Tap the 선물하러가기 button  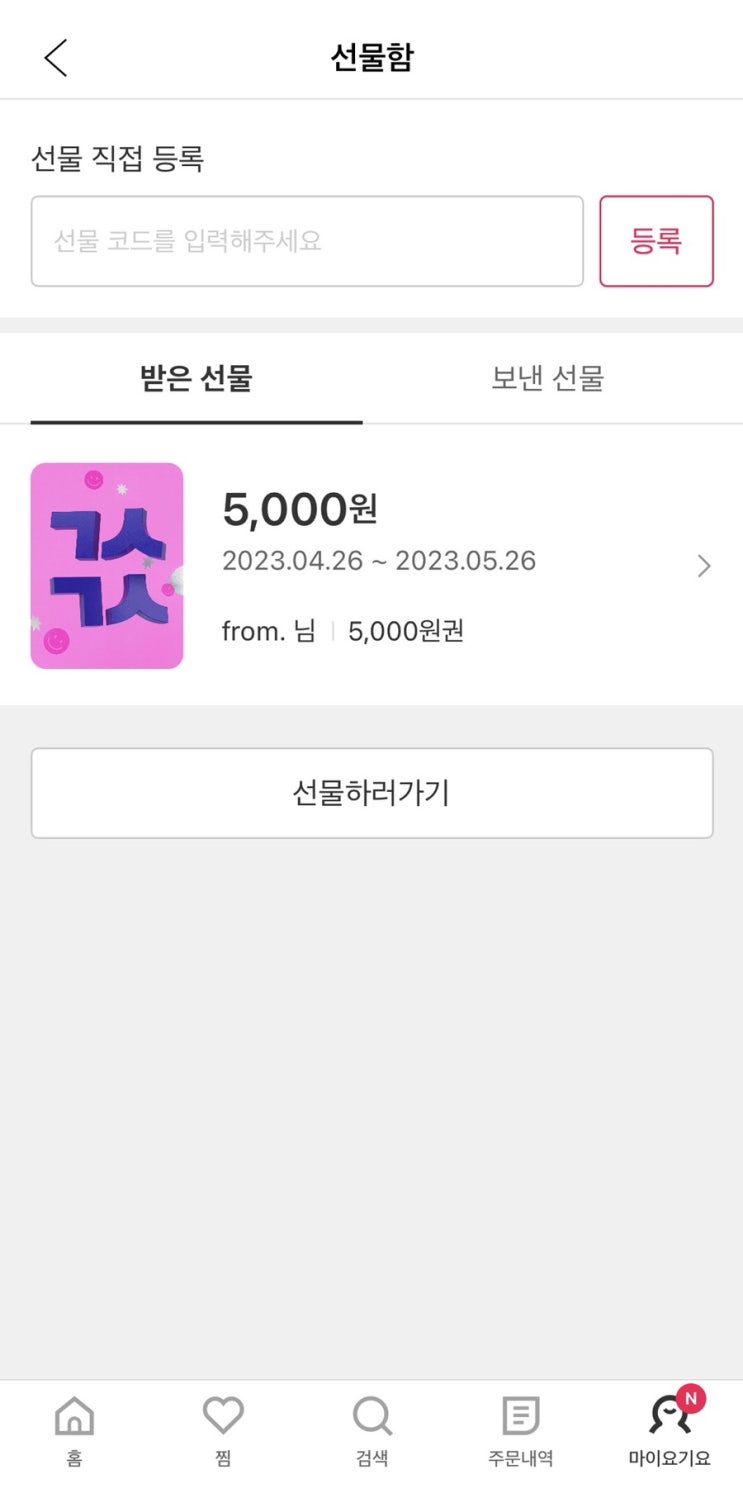pyautogui.click(x=371, y=793)
